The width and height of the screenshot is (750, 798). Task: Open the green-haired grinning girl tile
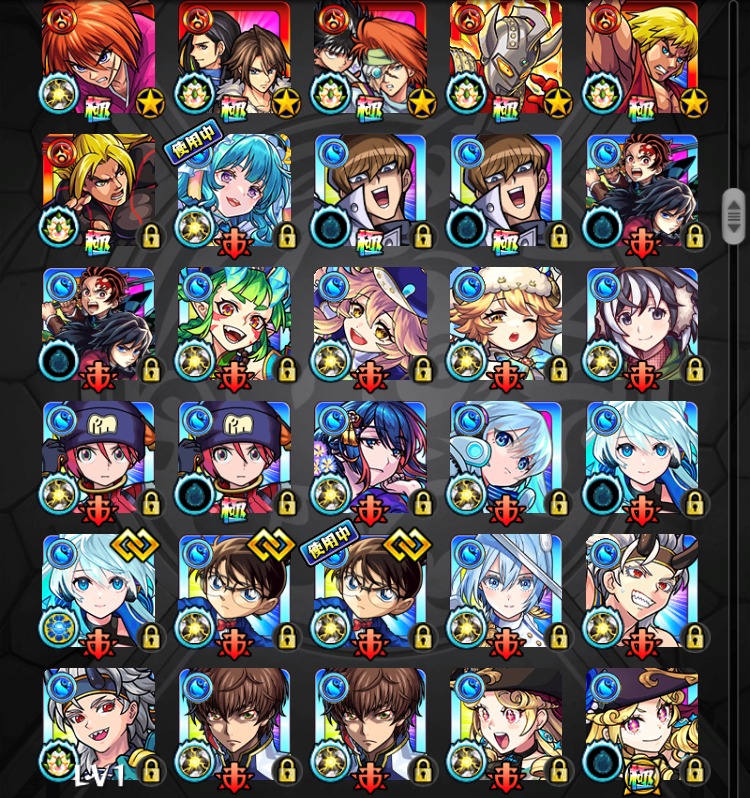(234, 325)
